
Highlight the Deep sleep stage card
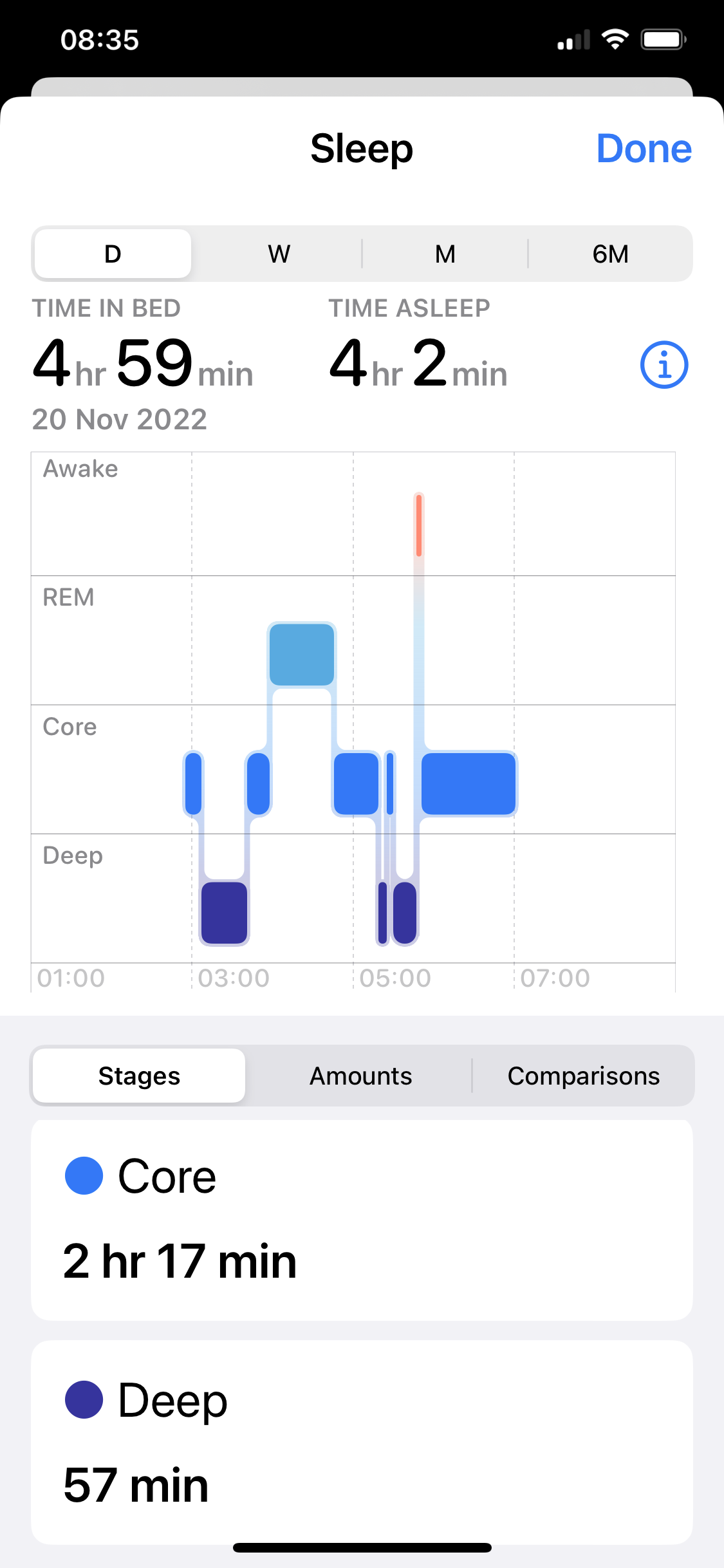(x=362, y=1442)
